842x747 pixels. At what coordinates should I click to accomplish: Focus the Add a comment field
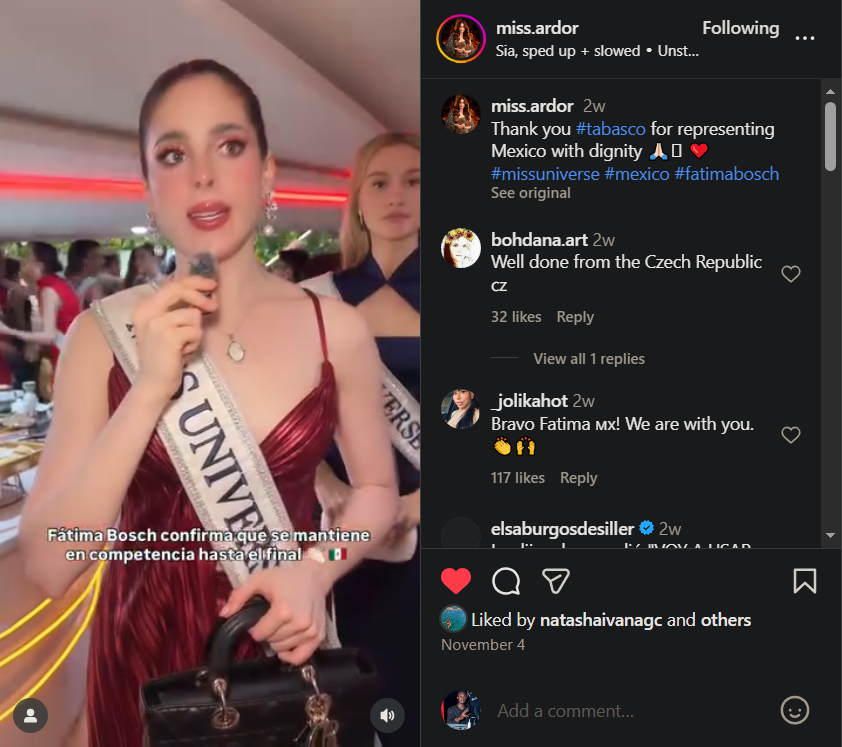point(630,711)
